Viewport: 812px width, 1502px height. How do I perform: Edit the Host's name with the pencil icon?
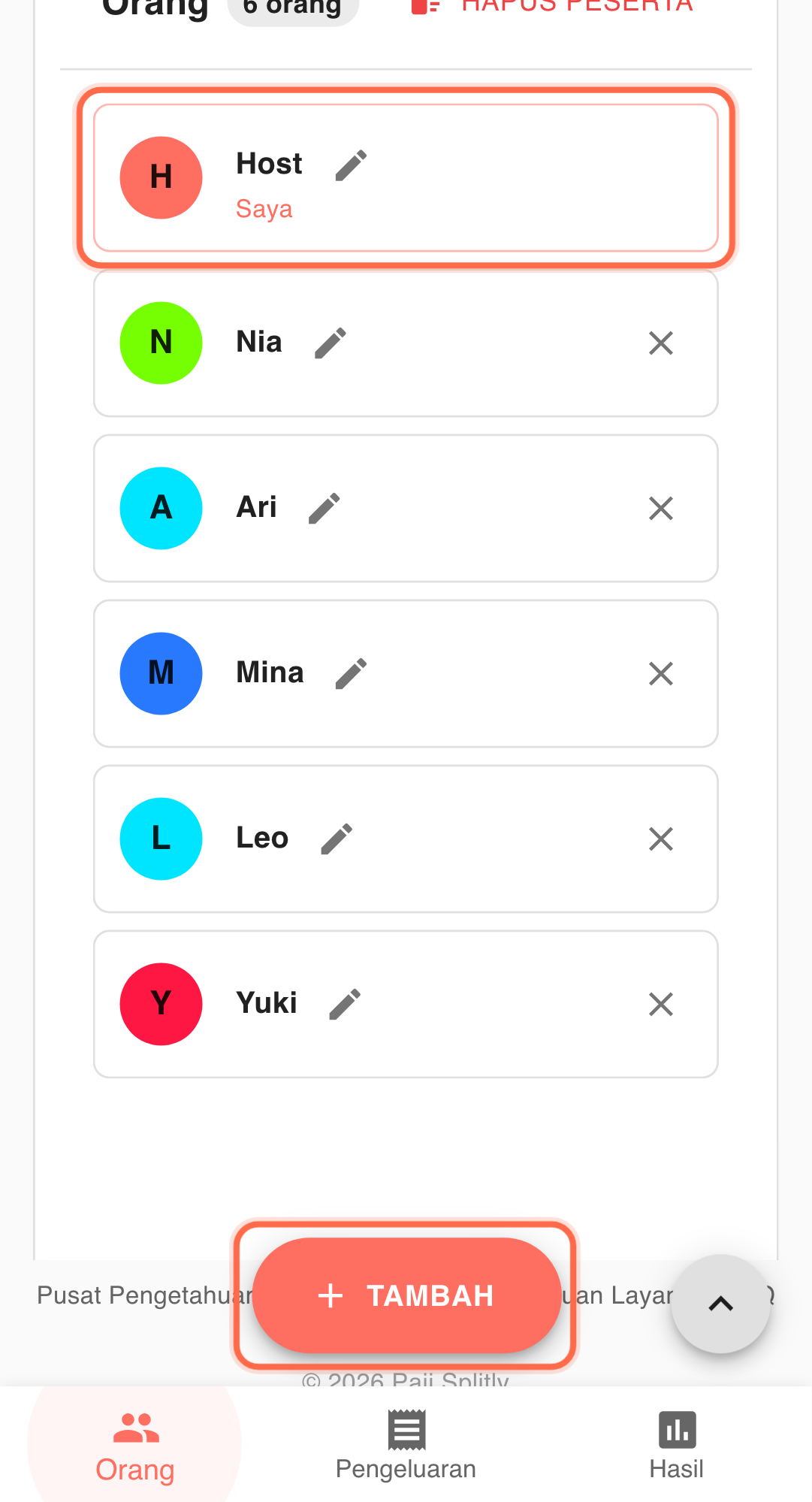tap(350, 165)
